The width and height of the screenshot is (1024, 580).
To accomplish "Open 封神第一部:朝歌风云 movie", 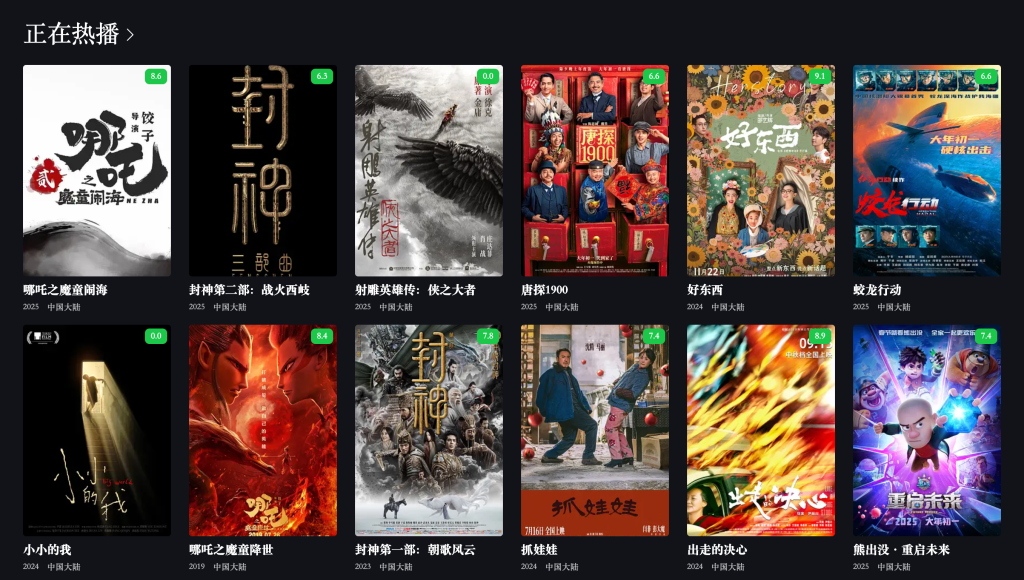I will tap(429, 430).
